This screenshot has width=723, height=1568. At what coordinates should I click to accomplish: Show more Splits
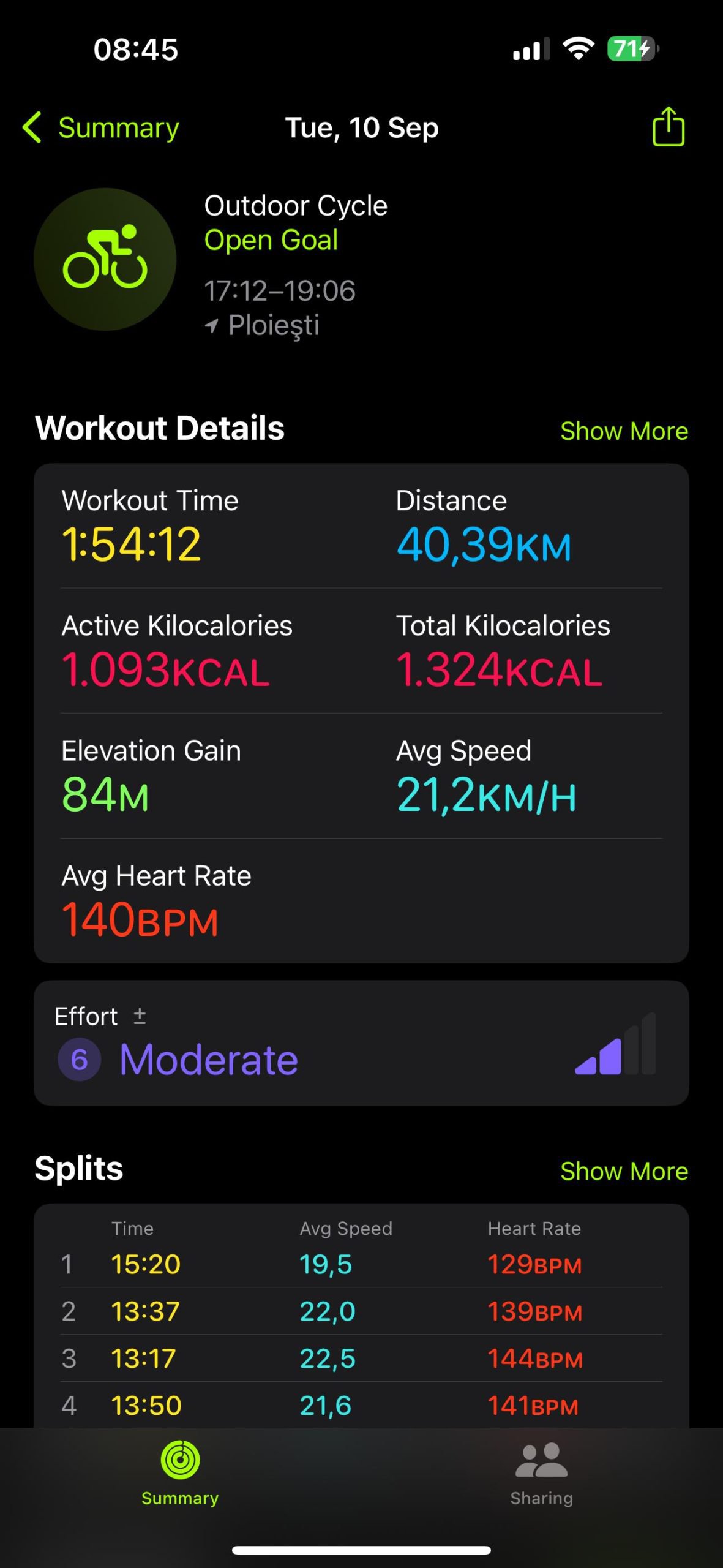click(x=624, y=1171)
